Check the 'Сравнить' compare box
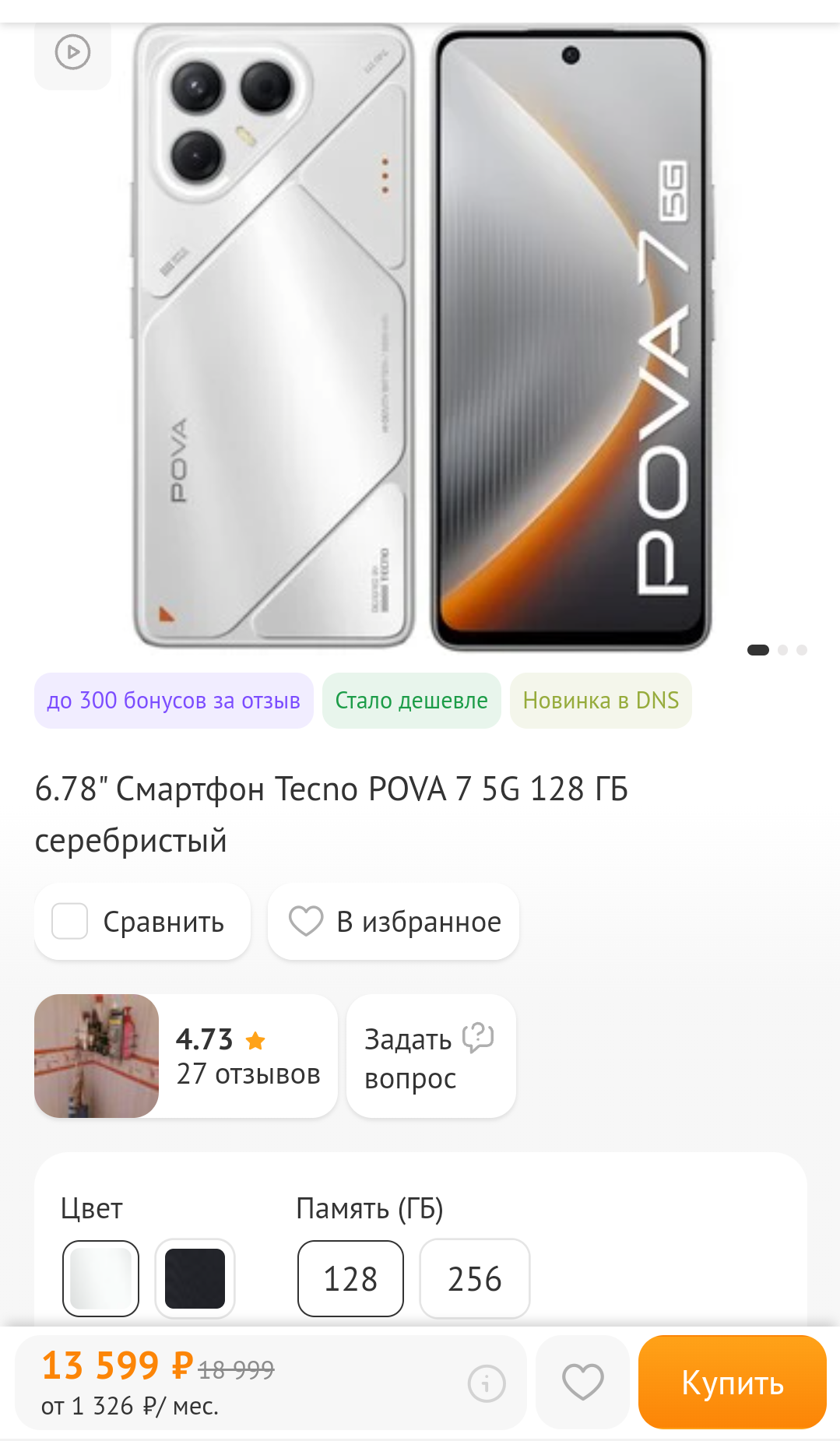This screenshot has width=840, height=1441. click(70, 922)
